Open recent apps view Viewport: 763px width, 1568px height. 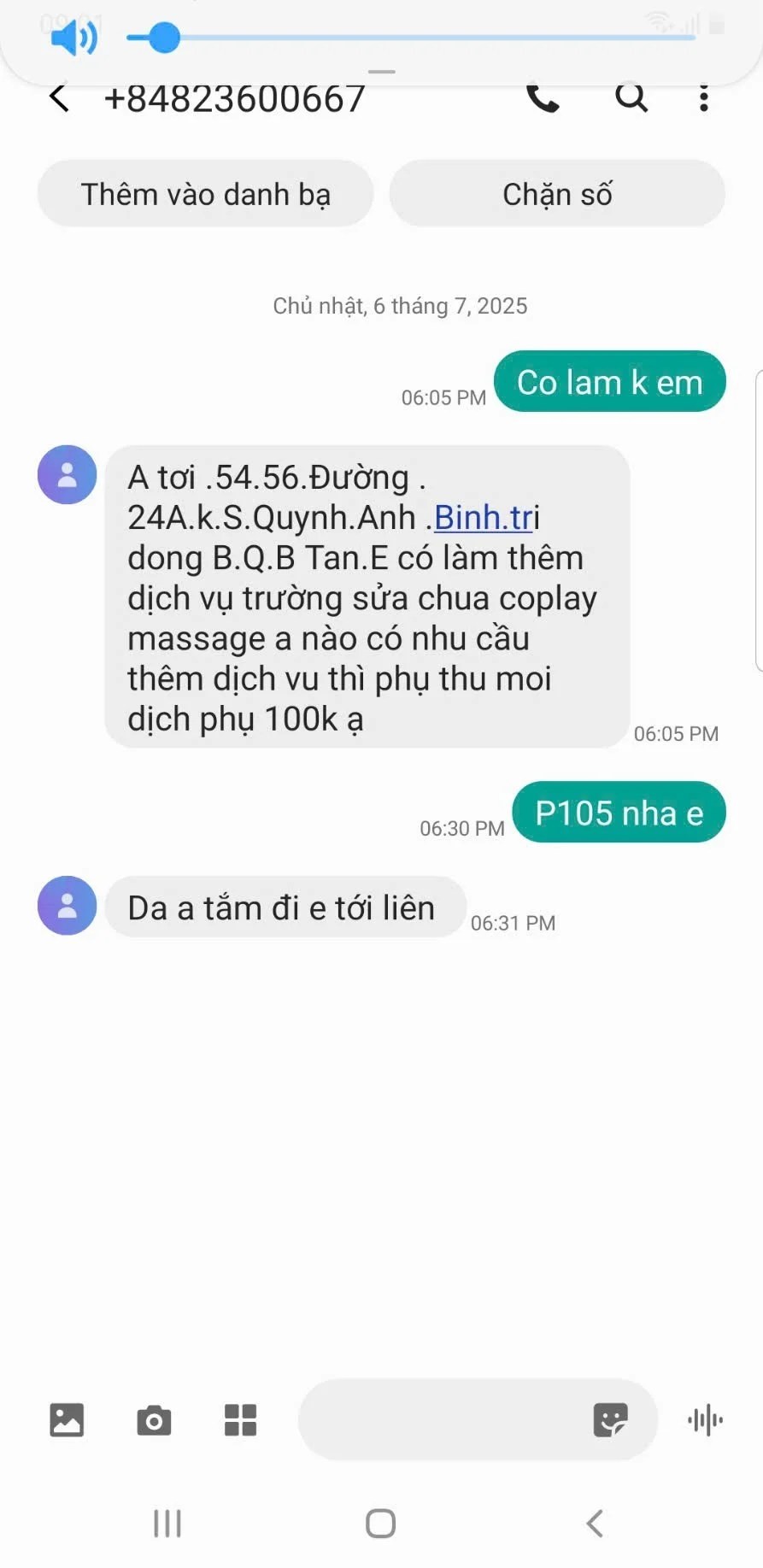point(167,1523)
